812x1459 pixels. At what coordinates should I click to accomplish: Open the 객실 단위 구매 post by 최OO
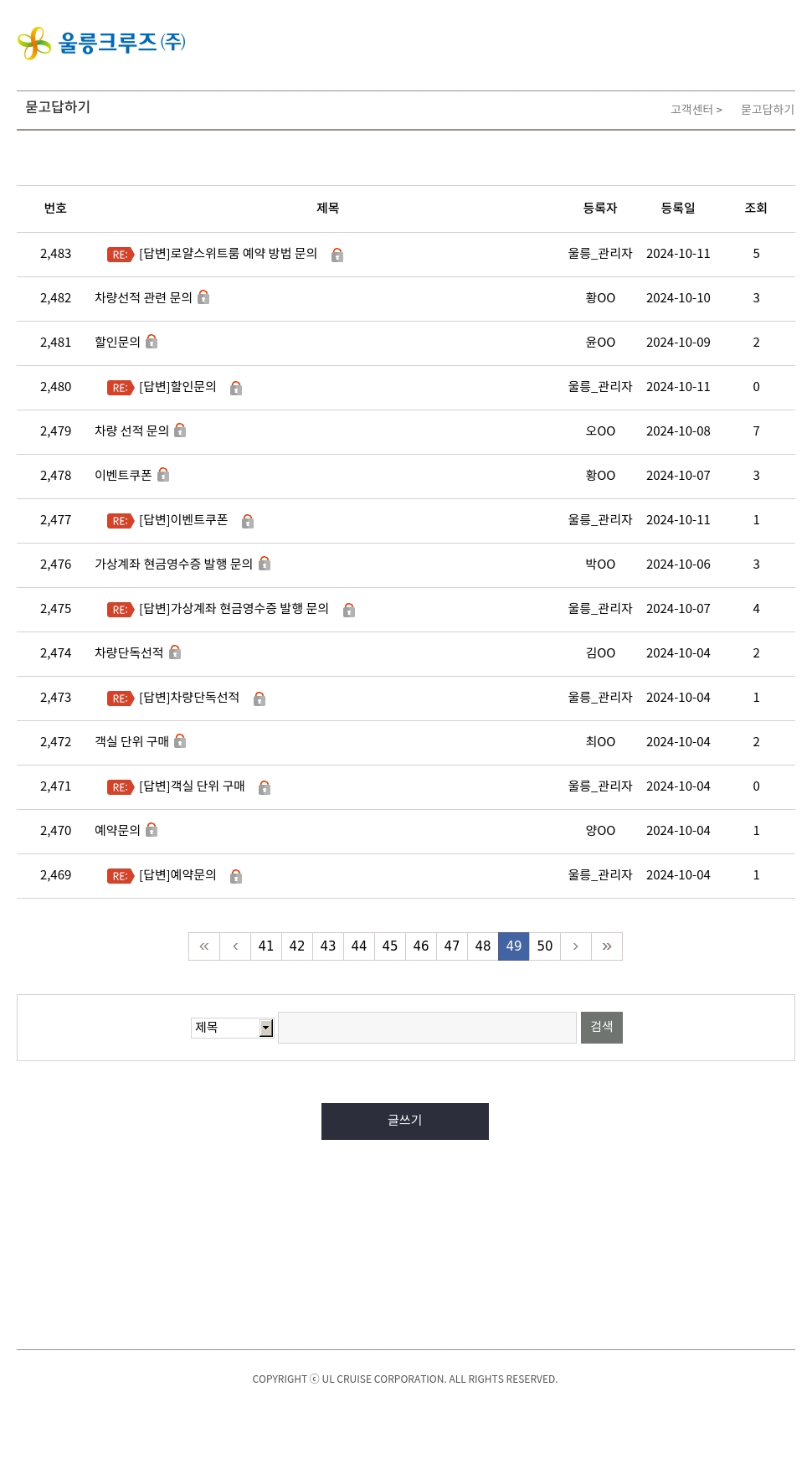pyautogui.click(x=131, y=742)
